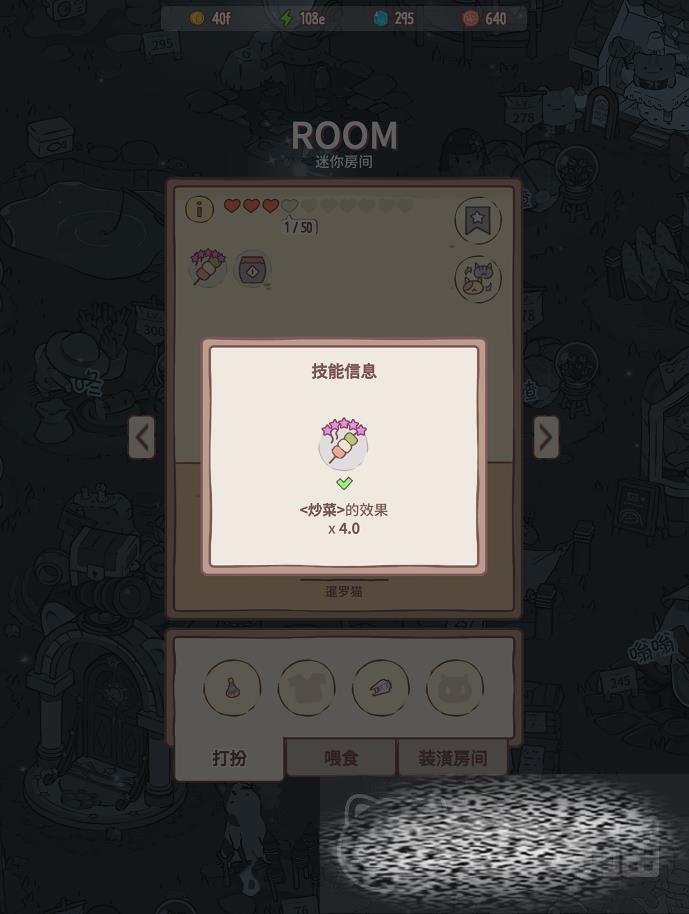Choose the hat dress-up slot
The height and width of the screenshot is (914, 689).
click(x=232, y=688)
